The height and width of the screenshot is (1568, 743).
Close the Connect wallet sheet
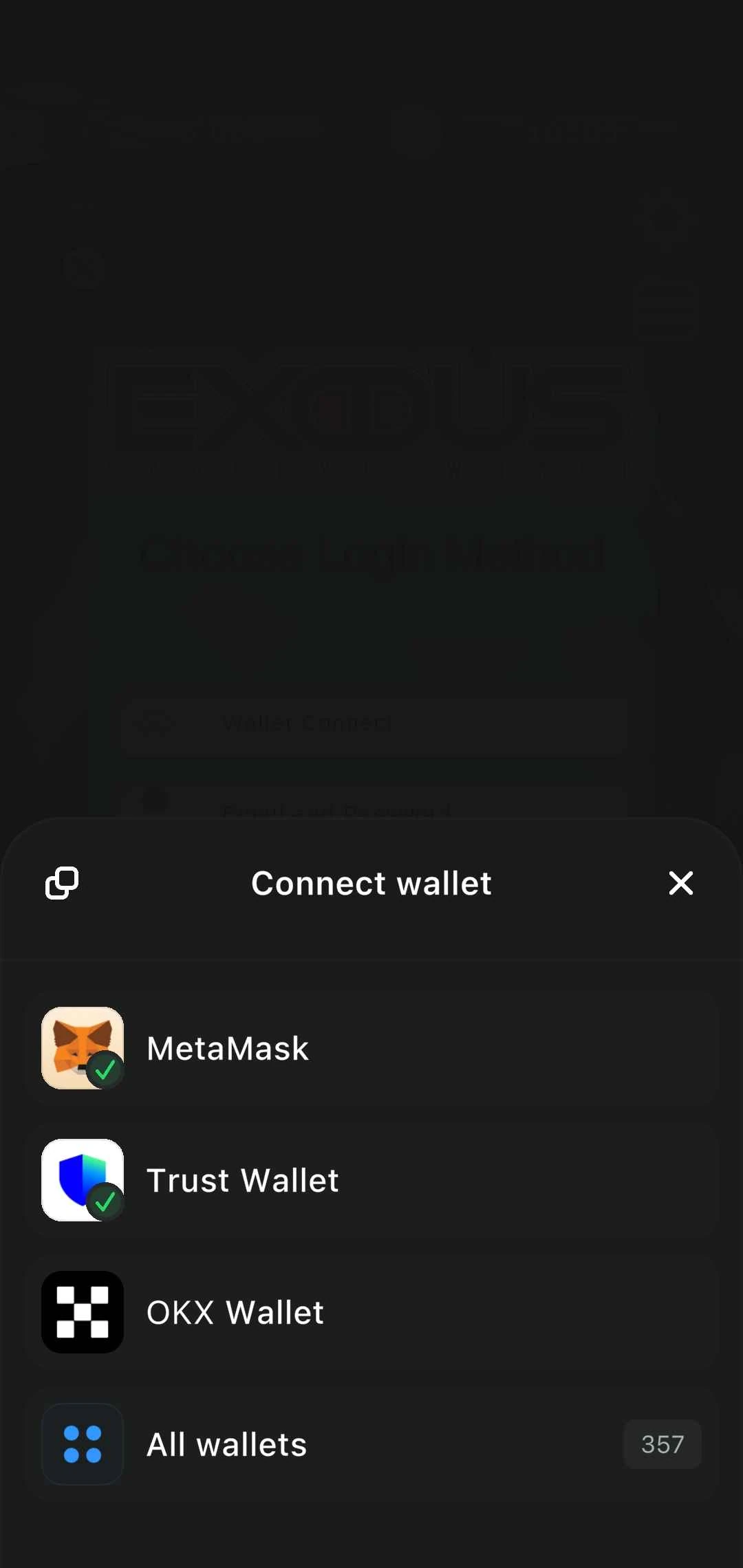click(680, 883)
